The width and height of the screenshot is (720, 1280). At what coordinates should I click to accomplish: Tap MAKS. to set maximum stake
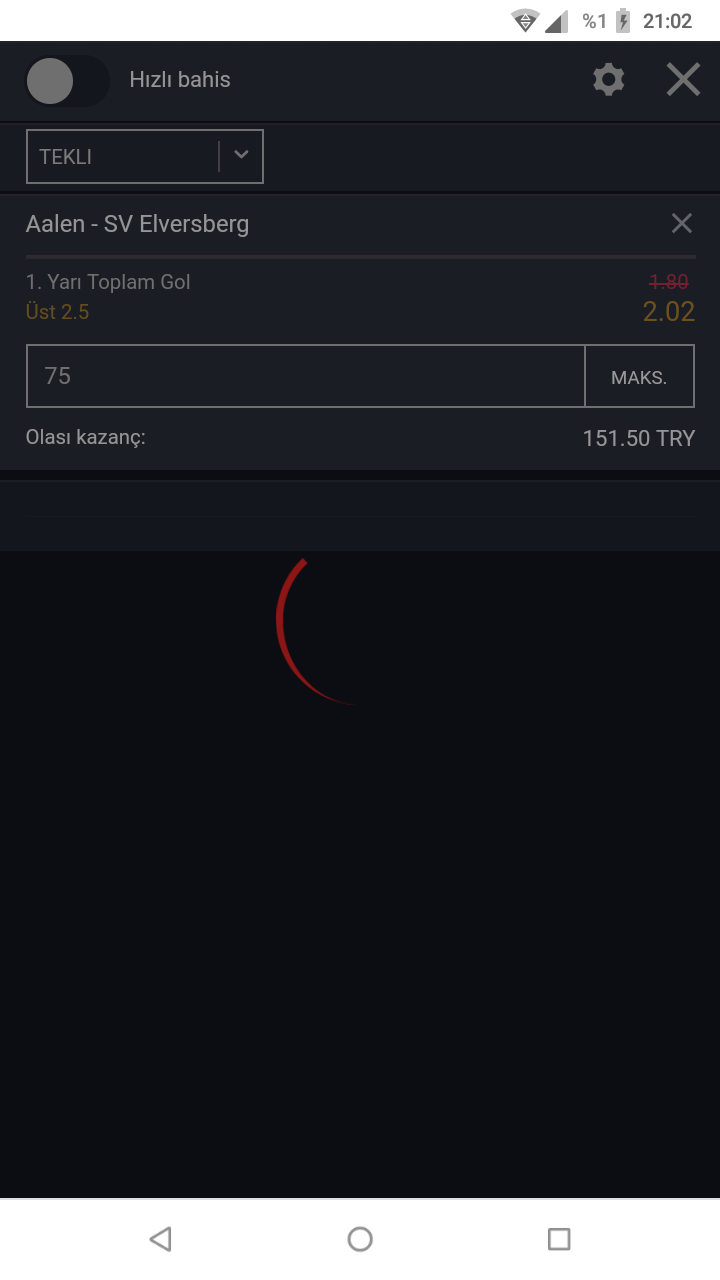tap(639, 377)
